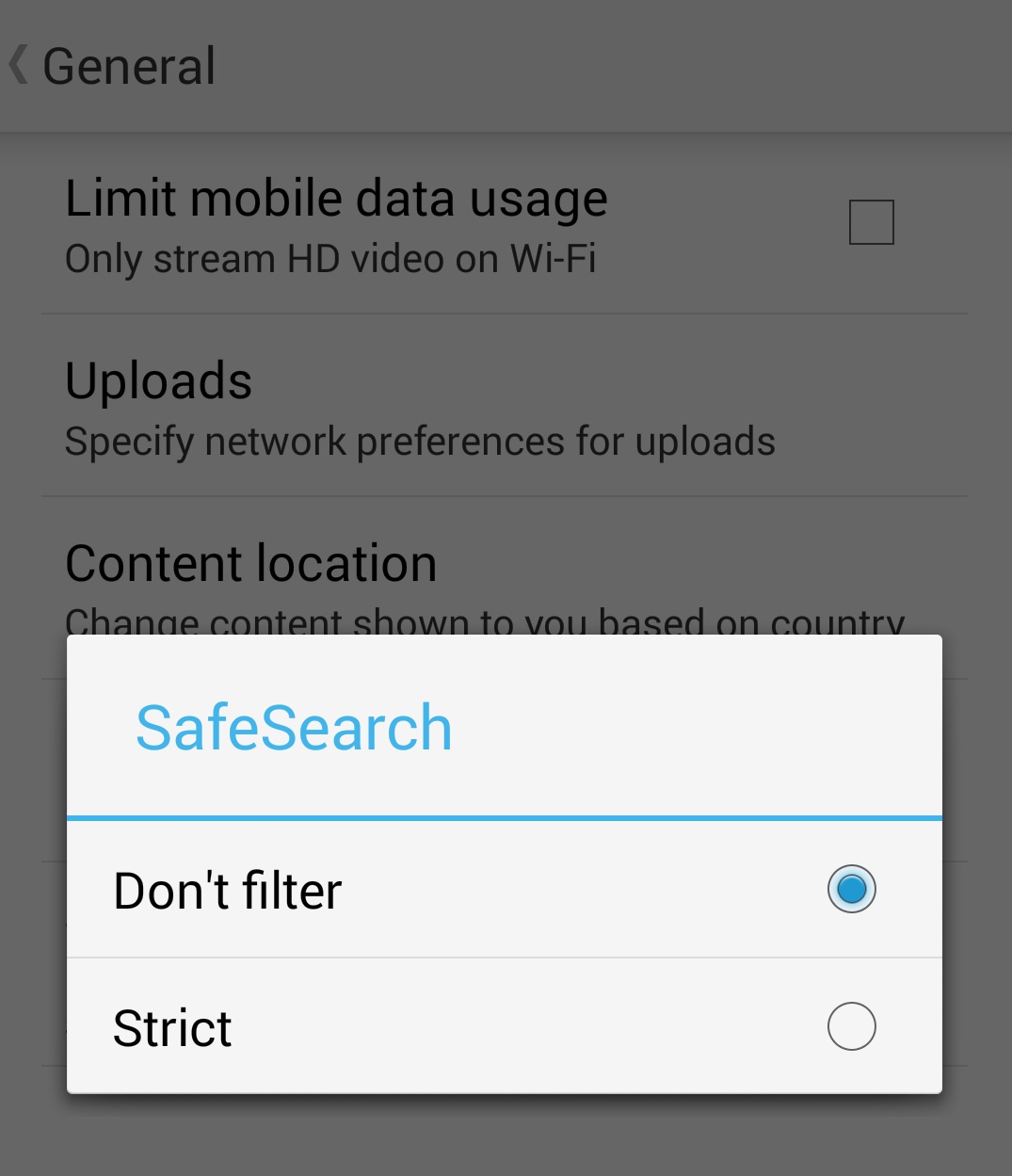The width and height of the screenshot is (1012, 1176).
Task: Enable the Limit mobile data usage checkbox
Action: coord(871,222)
